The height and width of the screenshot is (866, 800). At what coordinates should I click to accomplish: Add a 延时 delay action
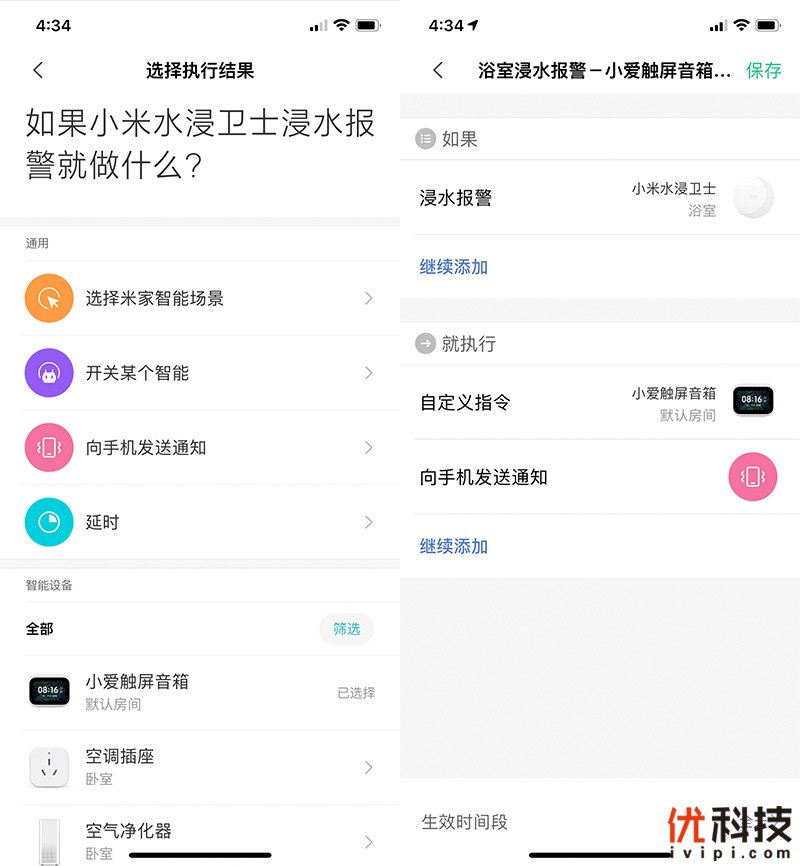(200, 522)
